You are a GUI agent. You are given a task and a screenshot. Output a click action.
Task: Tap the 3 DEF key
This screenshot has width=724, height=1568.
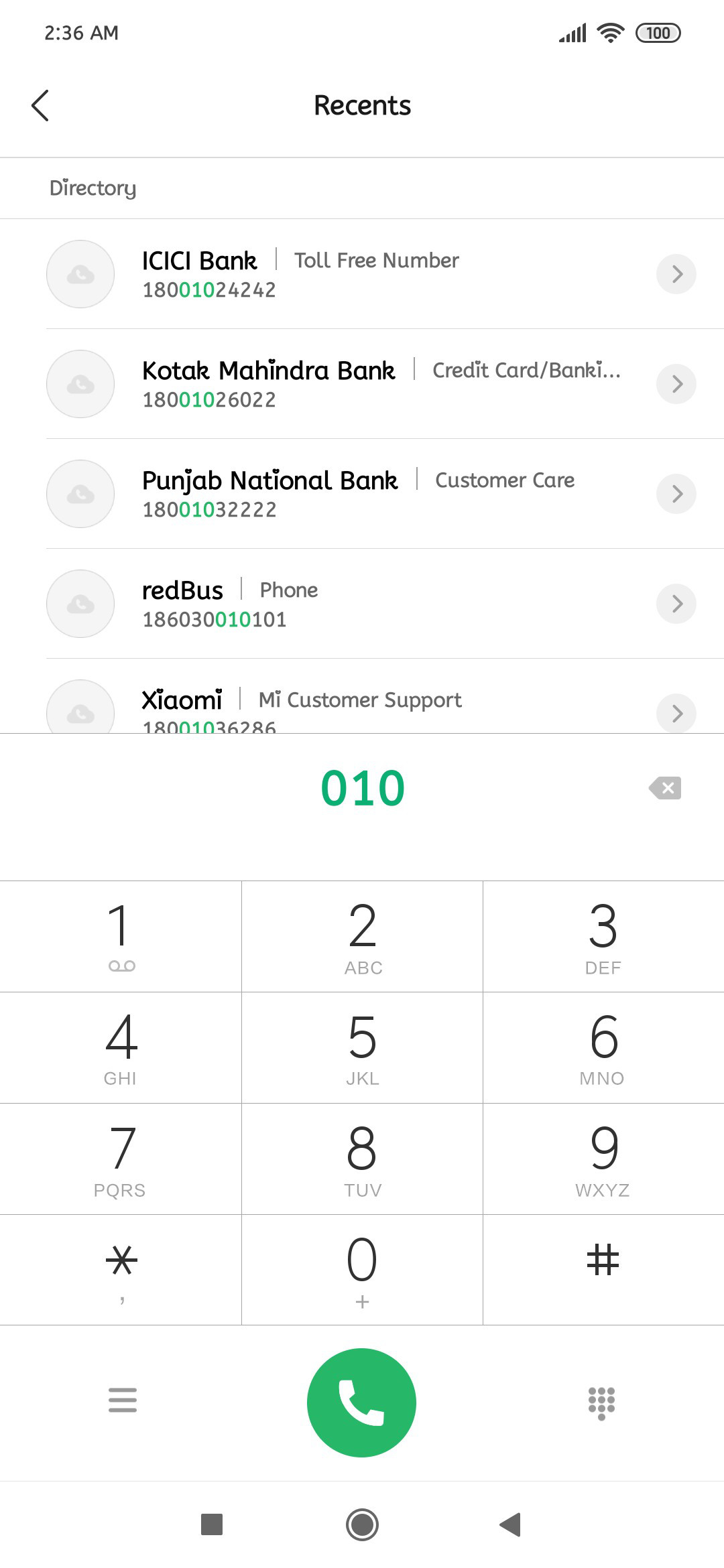(x=603, y=936)
